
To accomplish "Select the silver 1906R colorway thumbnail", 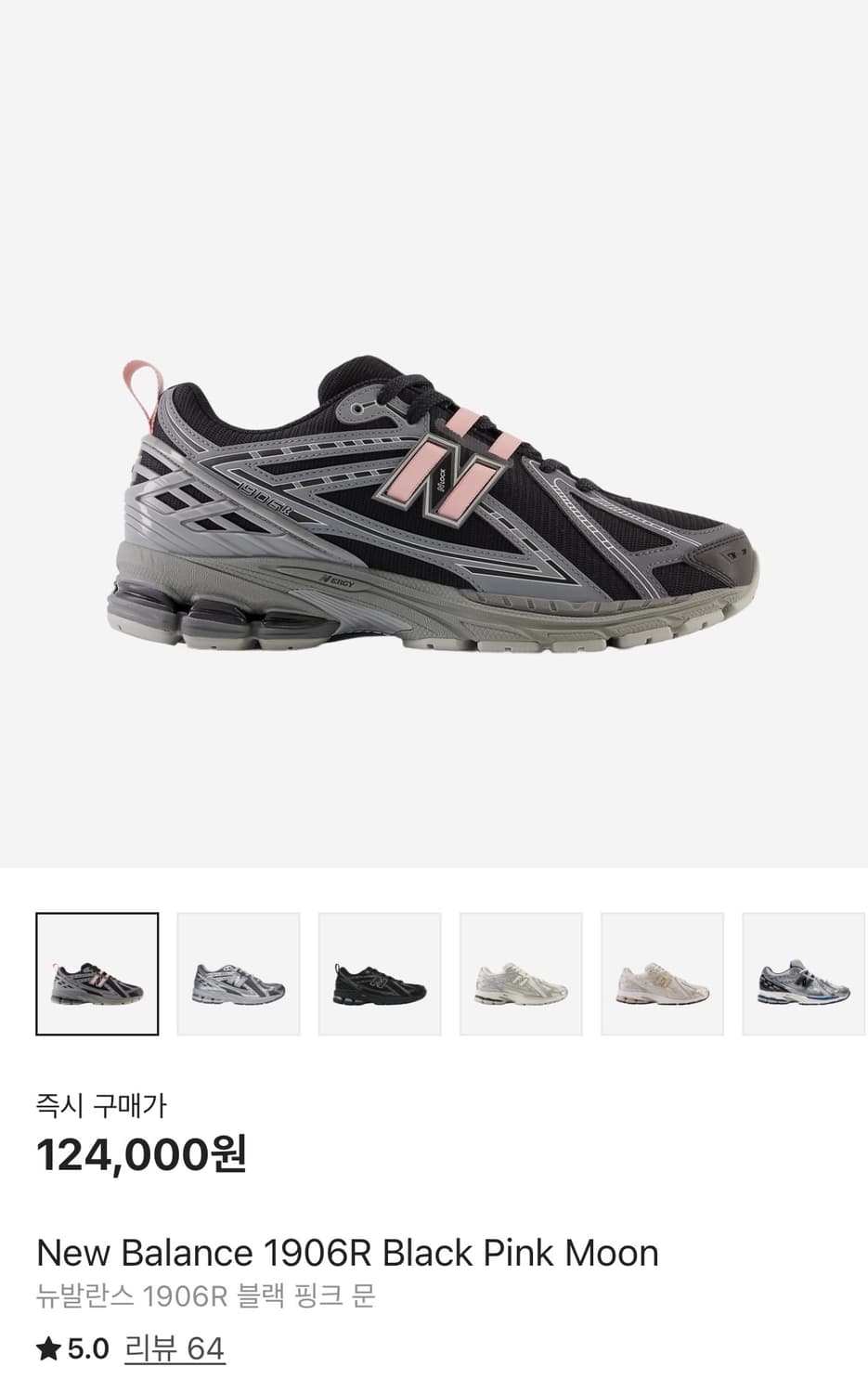I will tap(239, 971).
